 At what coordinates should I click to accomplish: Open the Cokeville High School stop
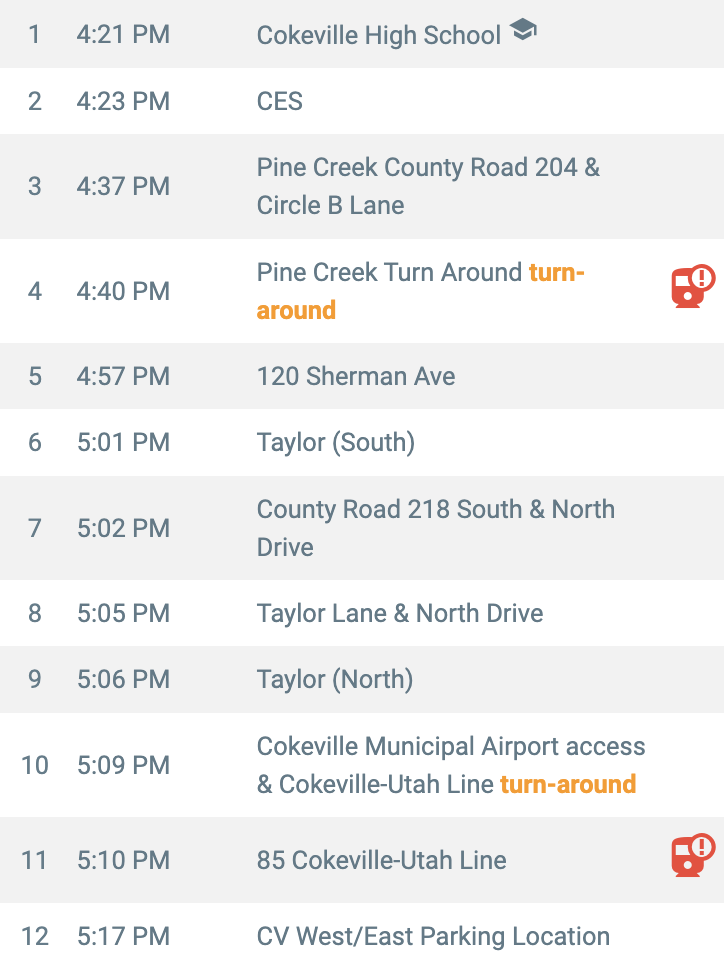point(362,34)
